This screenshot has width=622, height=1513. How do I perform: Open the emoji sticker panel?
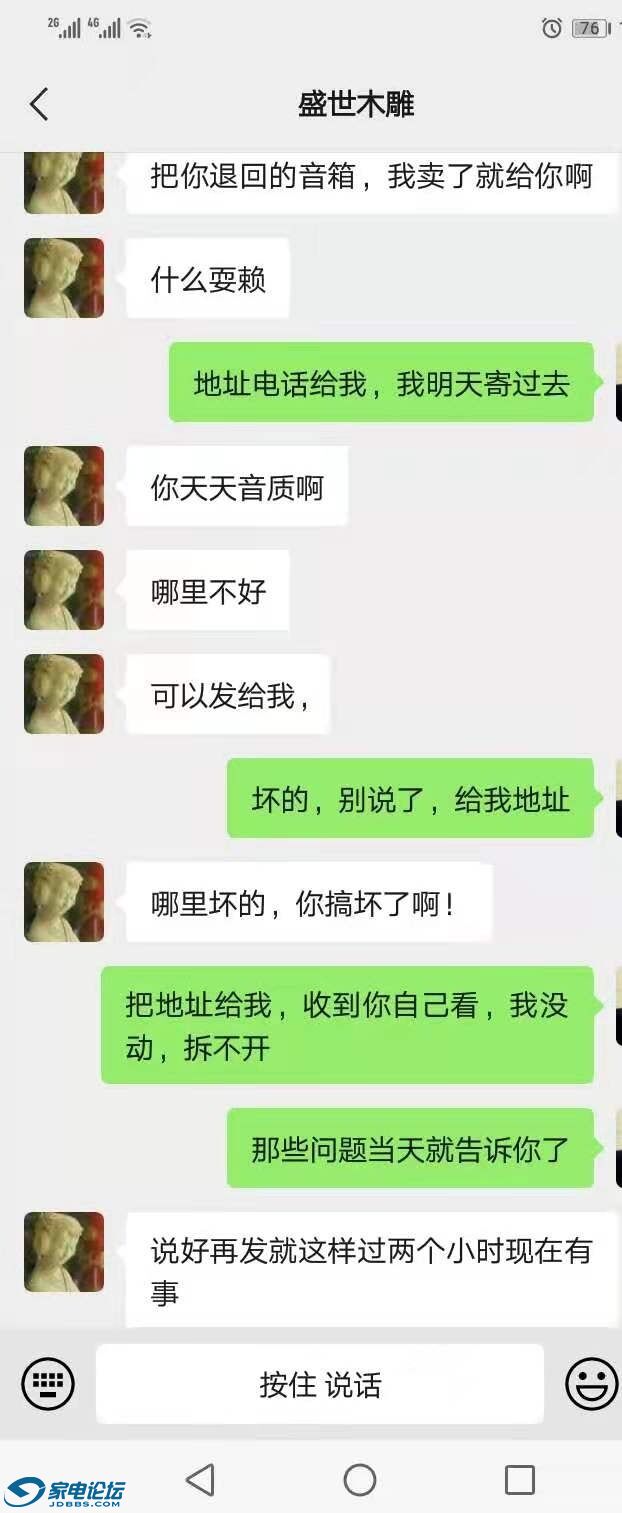click(x=591, y=1385)
